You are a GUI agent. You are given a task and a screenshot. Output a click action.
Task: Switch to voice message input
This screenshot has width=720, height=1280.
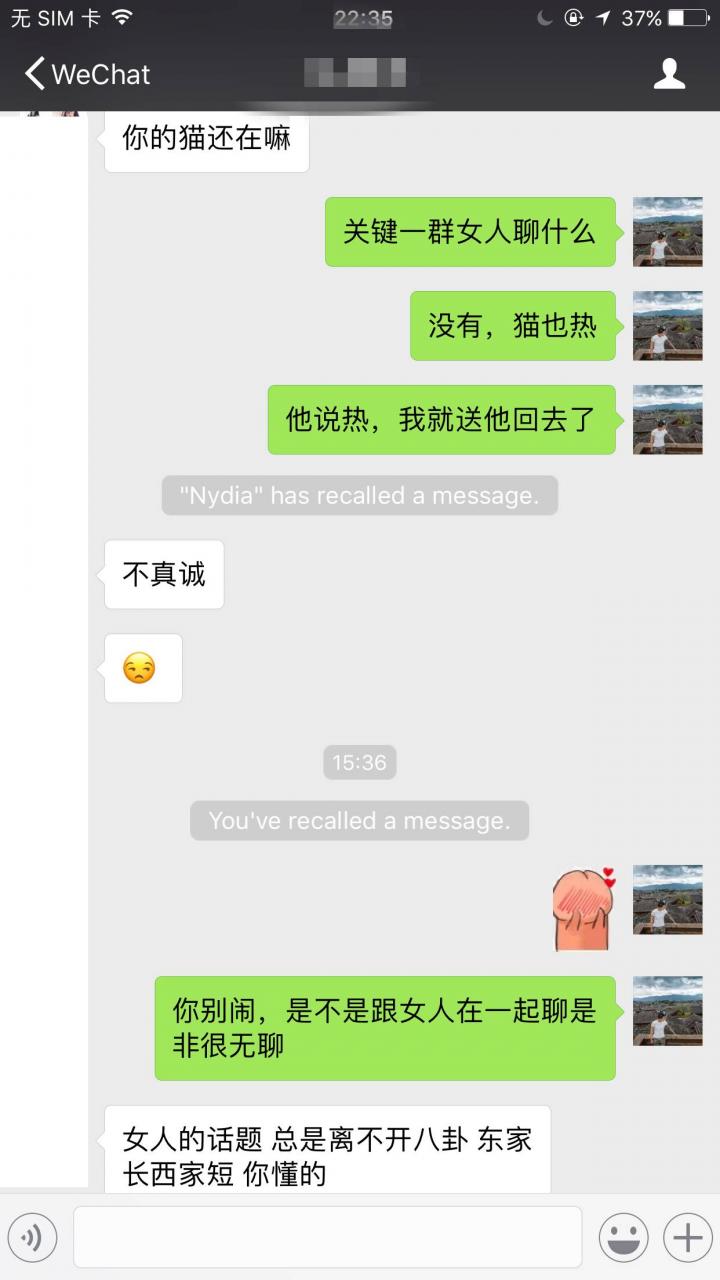coord(31,1238)
